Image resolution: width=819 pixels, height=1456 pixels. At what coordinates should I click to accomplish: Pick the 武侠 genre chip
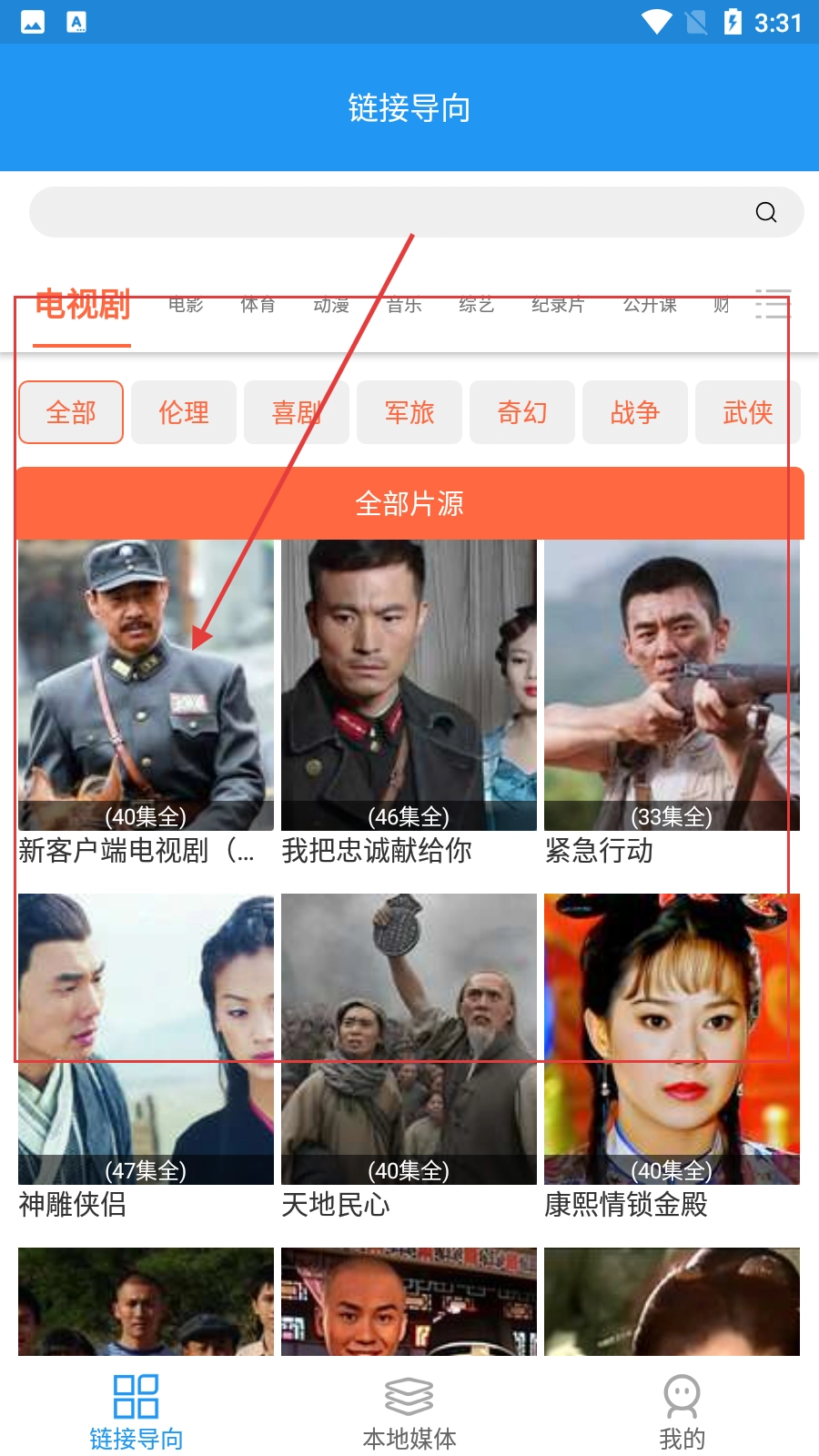coord(748,412)
